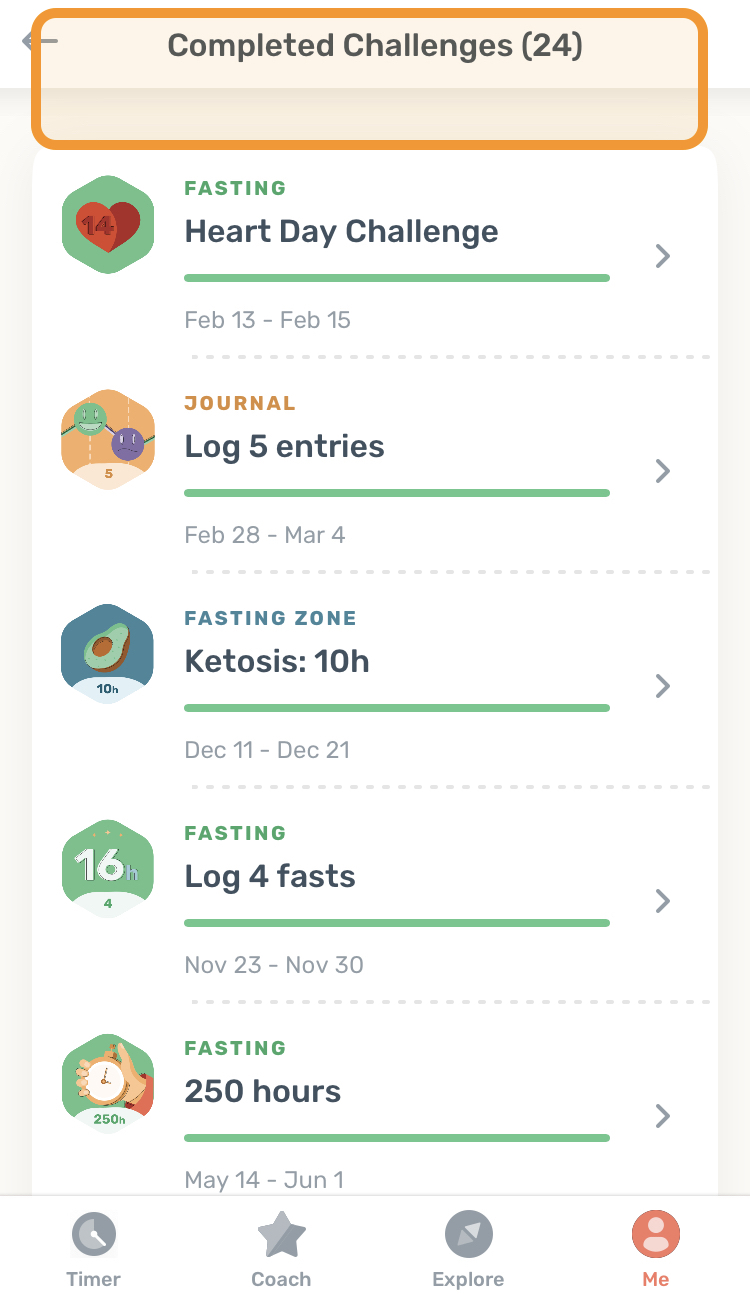Open the Log 5 entries challenge
The width and height of the screenshot is (750, 1294).
point(375,466)
